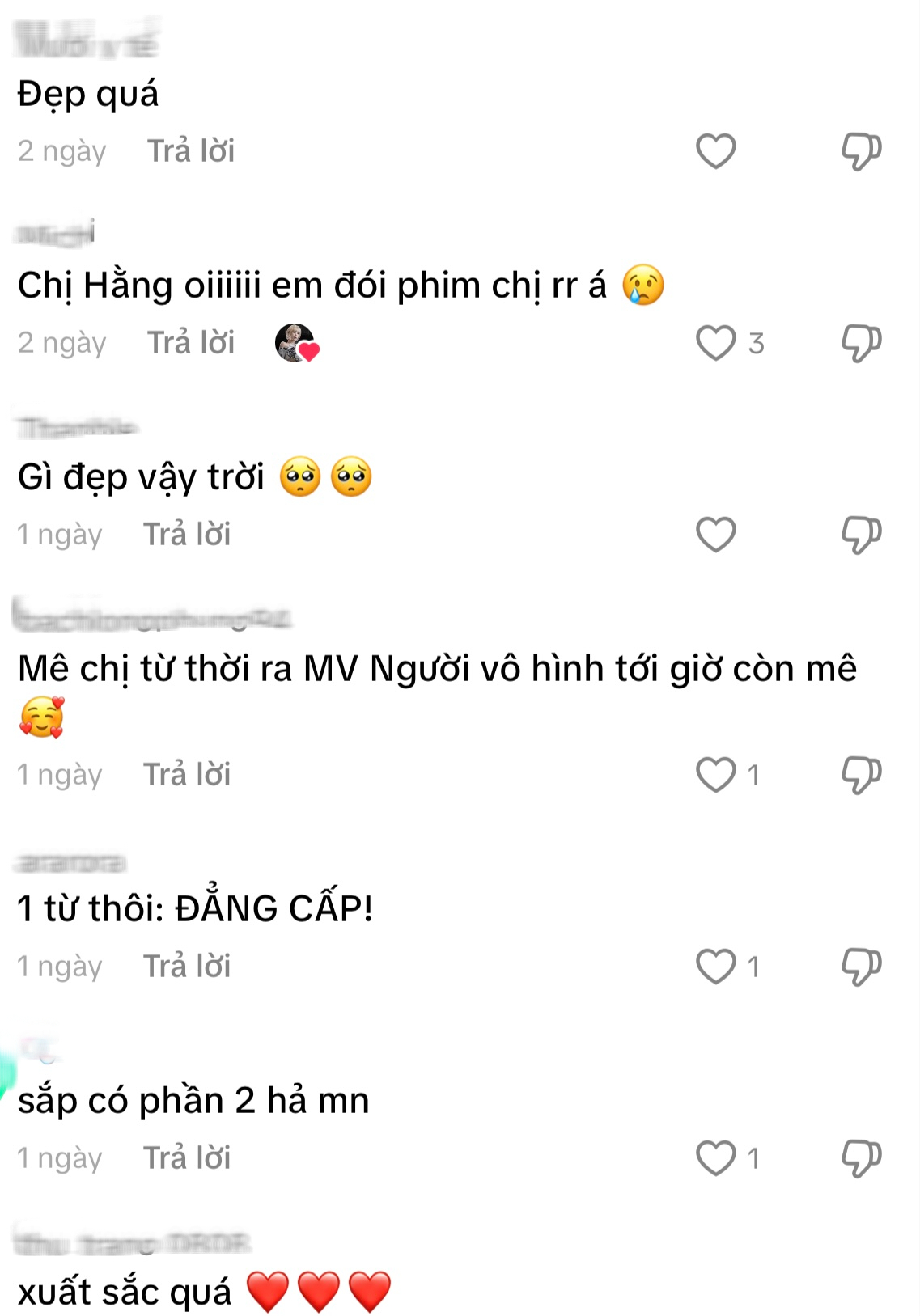Dislike the "ĐẲNG CẤP!" comment
The height and width of the screenshot is (1316, 920).
(861, 967)
